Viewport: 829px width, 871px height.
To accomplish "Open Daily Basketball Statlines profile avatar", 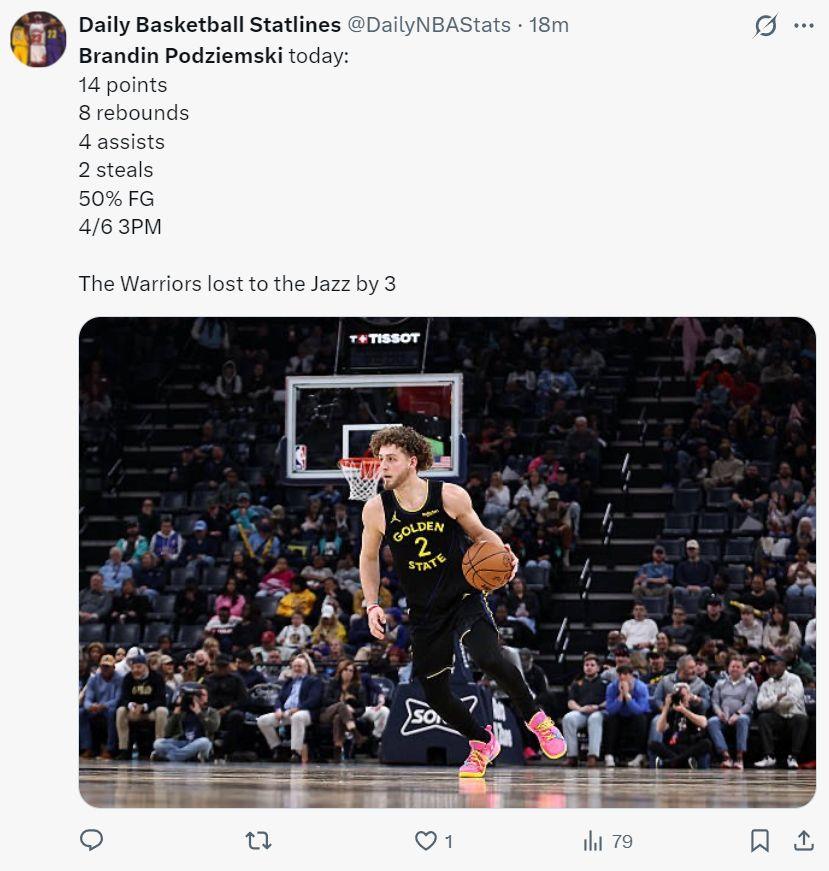I will point(38,40).
